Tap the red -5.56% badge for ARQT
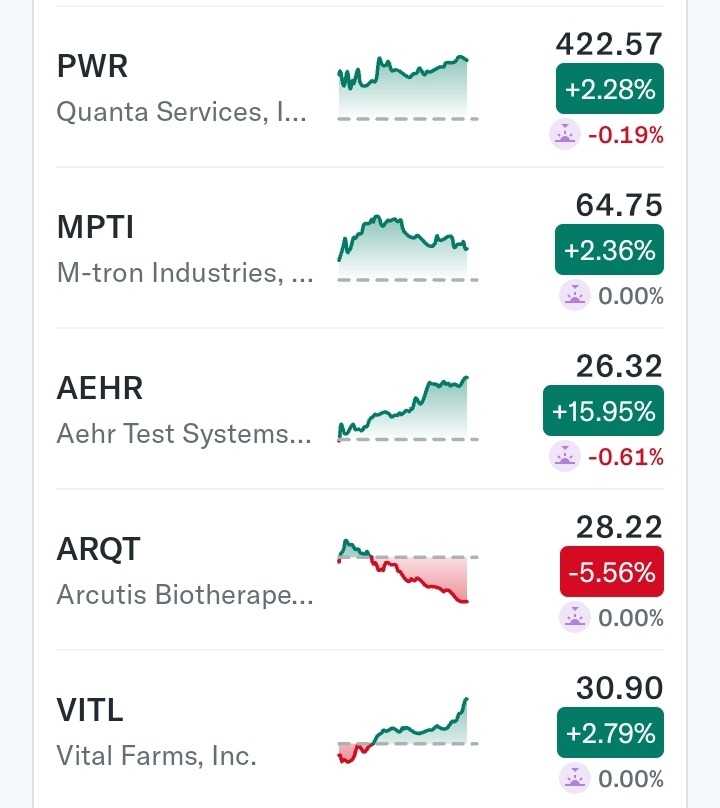720x808 pixels. click(x=611, y=572)
